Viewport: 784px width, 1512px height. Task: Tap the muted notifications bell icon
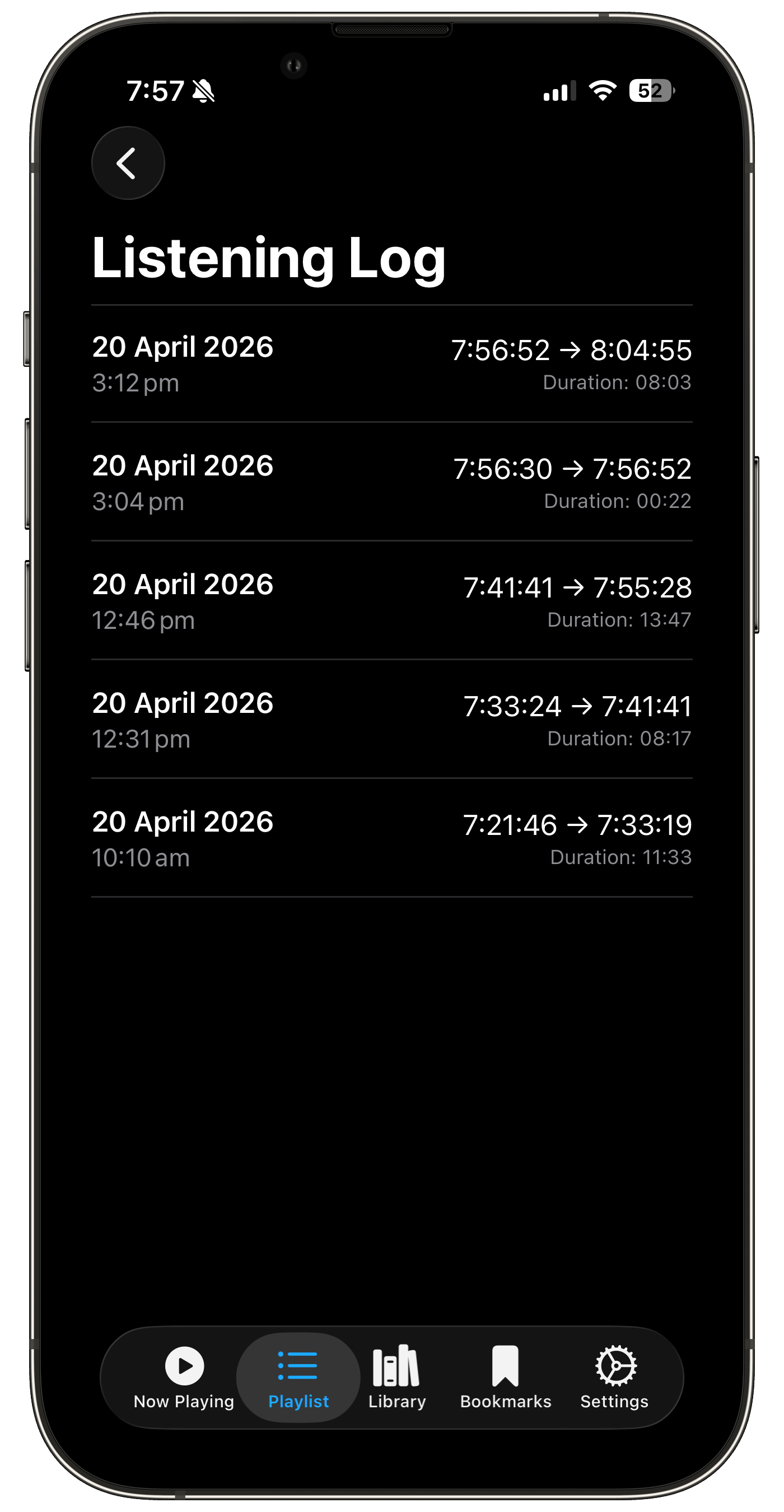pos(203,91)
